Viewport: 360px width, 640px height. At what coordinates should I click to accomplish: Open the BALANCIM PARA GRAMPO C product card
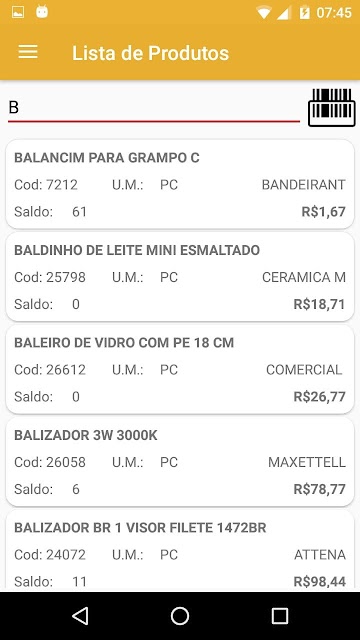click(180, 184)
